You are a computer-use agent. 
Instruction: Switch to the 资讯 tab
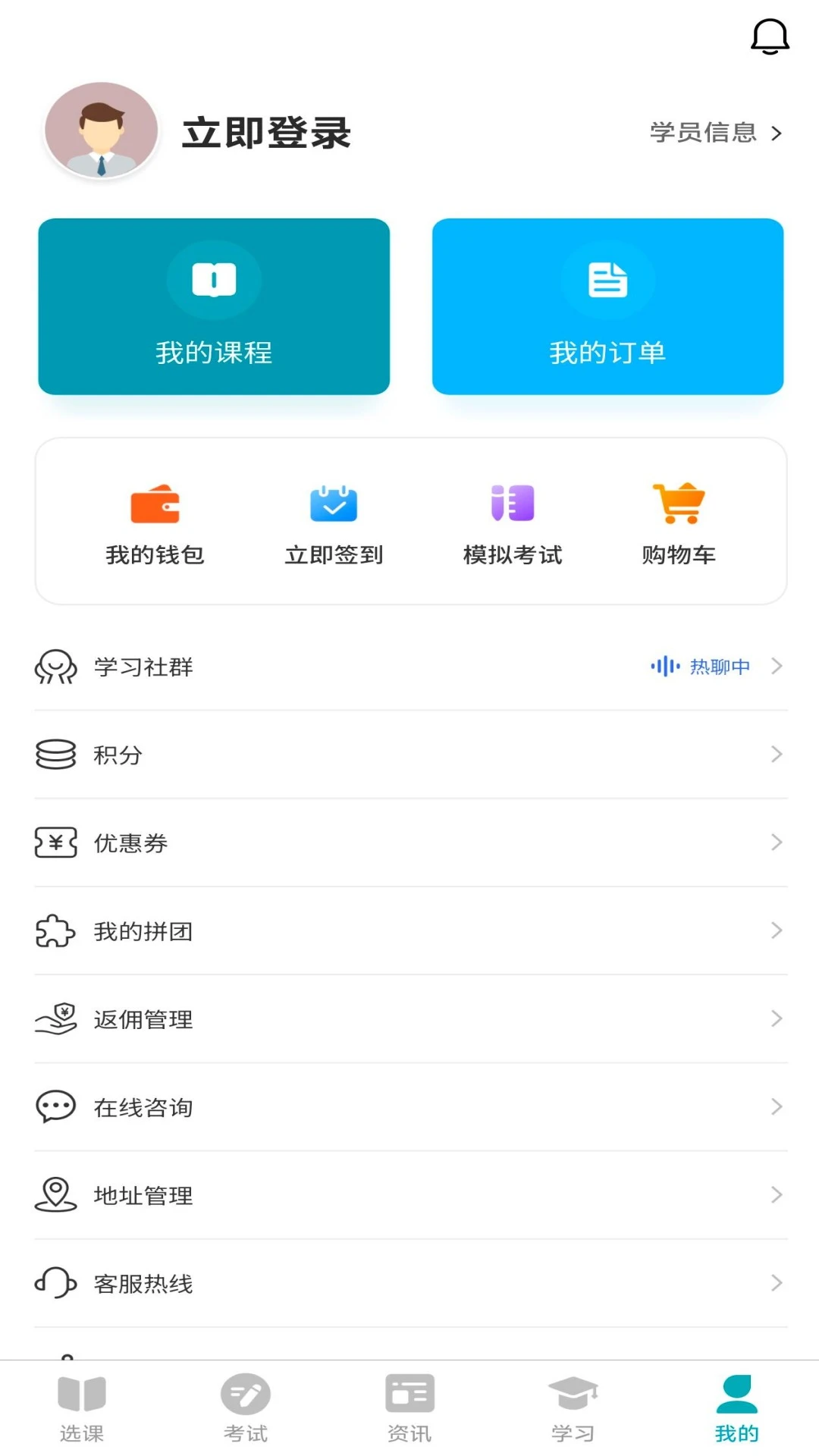tap(409, 1407)
